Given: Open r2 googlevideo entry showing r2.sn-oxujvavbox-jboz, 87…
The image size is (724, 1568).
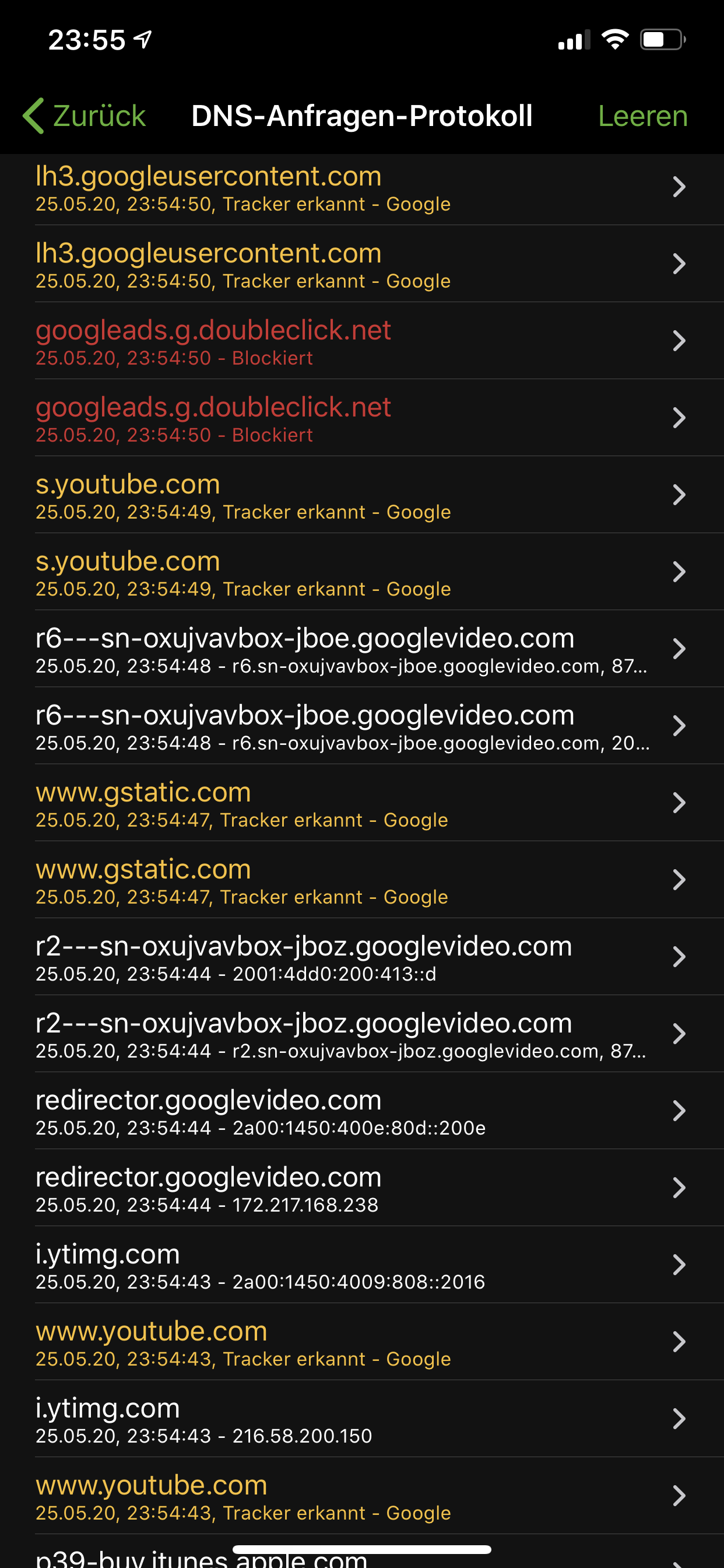Looking at the screenshot, I should 361,1034.
